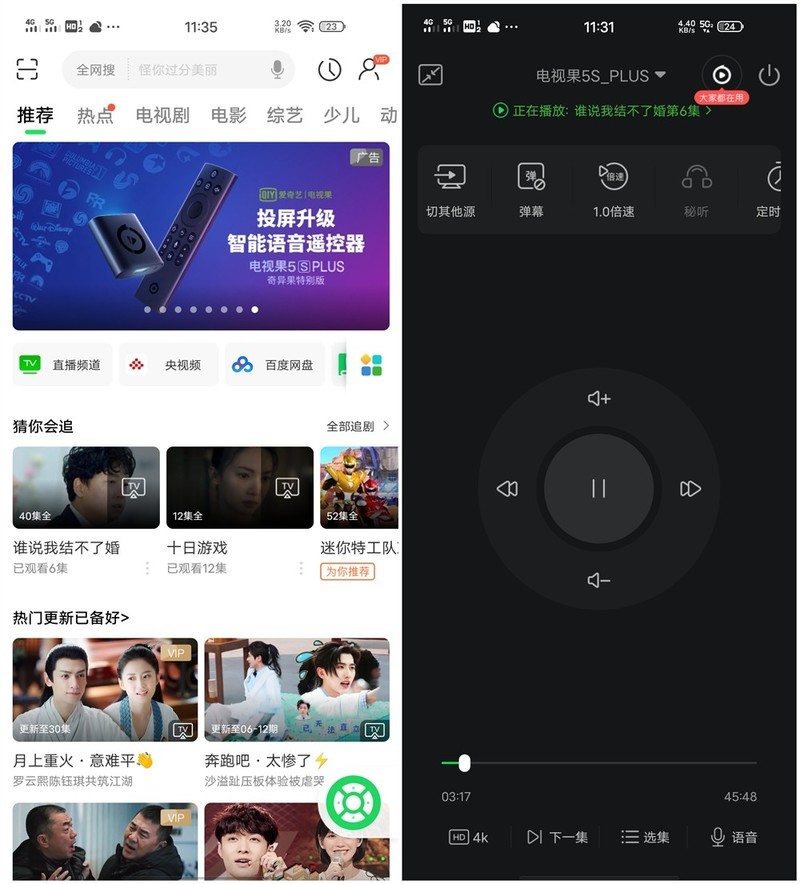
Task: Play next episode with 下一集 button
Action: point(555,837)
